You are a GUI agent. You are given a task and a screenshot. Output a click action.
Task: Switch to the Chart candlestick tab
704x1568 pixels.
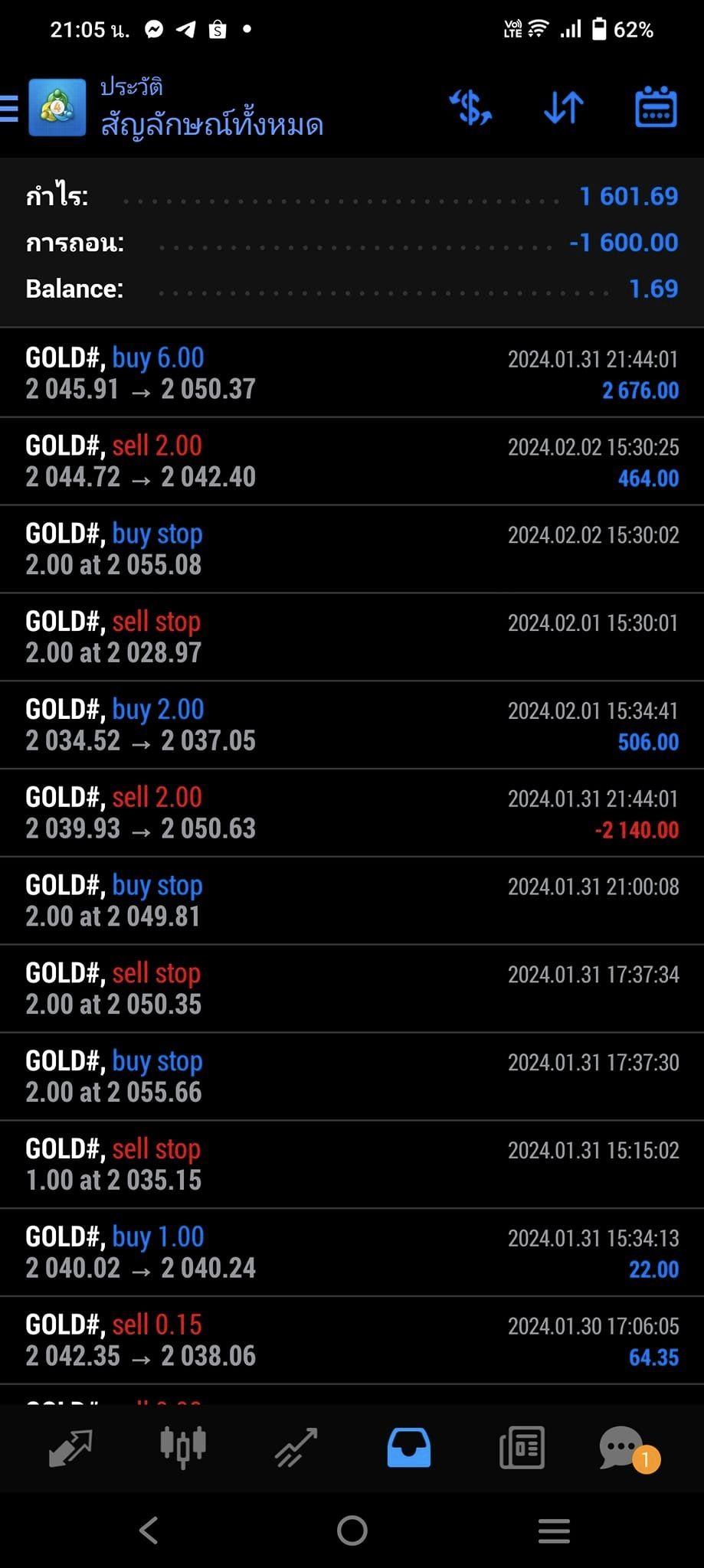[x=183, y=1448]
